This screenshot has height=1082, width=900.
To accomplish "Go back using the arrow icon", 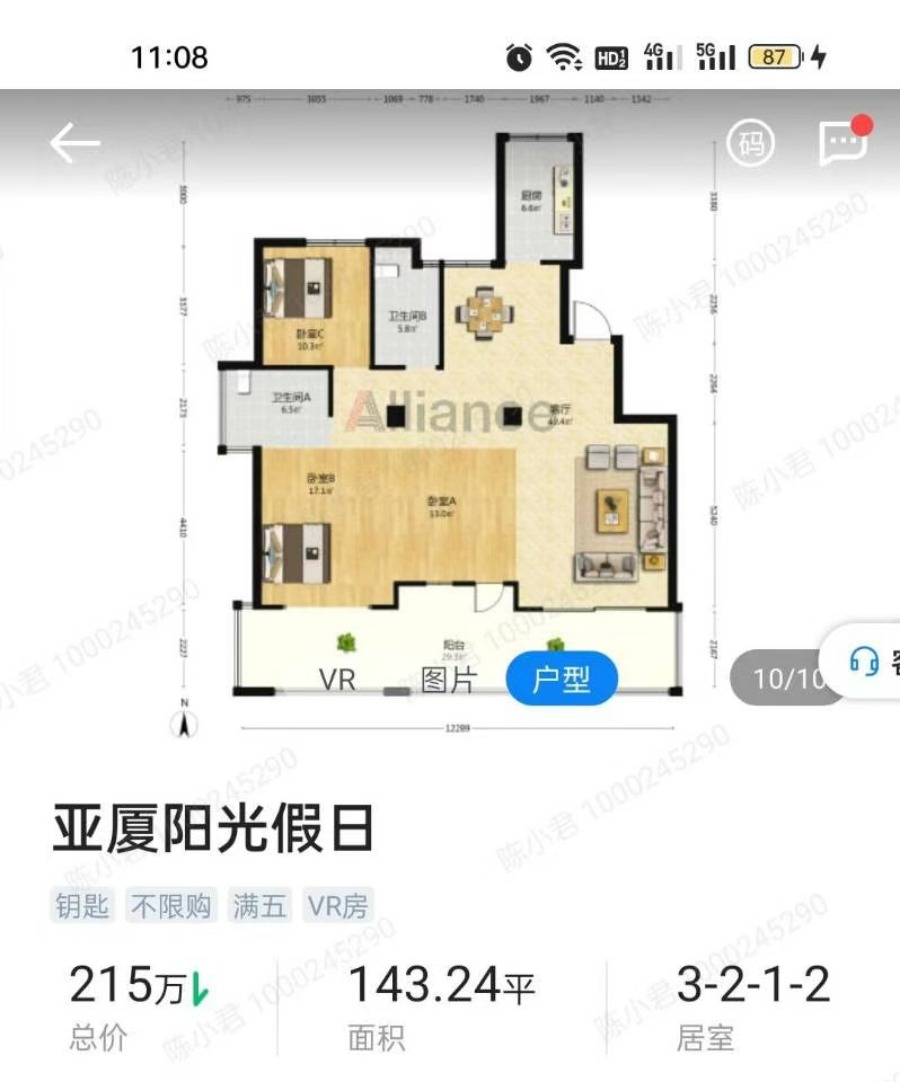I will tap(75, 145).
